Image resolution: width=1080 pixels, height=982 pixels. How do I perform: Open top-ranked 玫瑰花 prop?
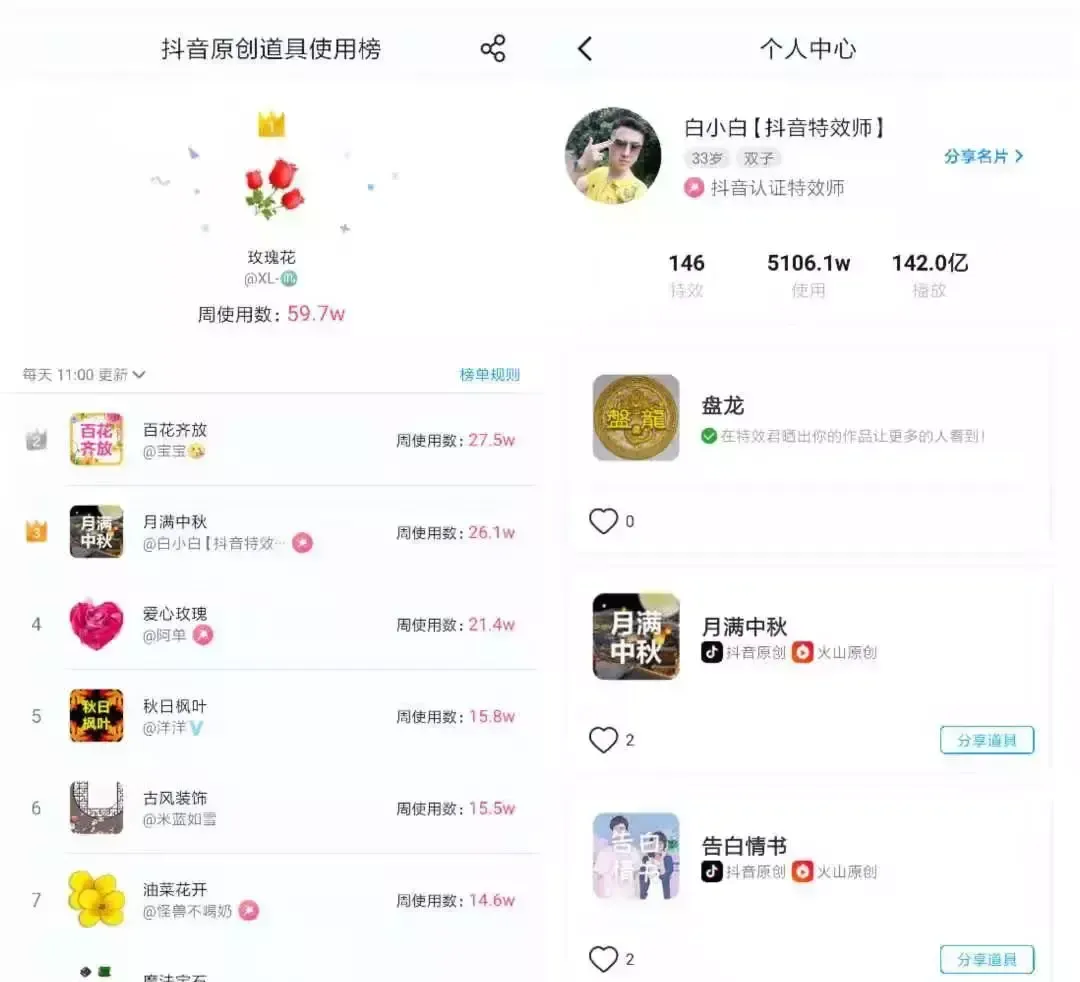coord(272,189)
